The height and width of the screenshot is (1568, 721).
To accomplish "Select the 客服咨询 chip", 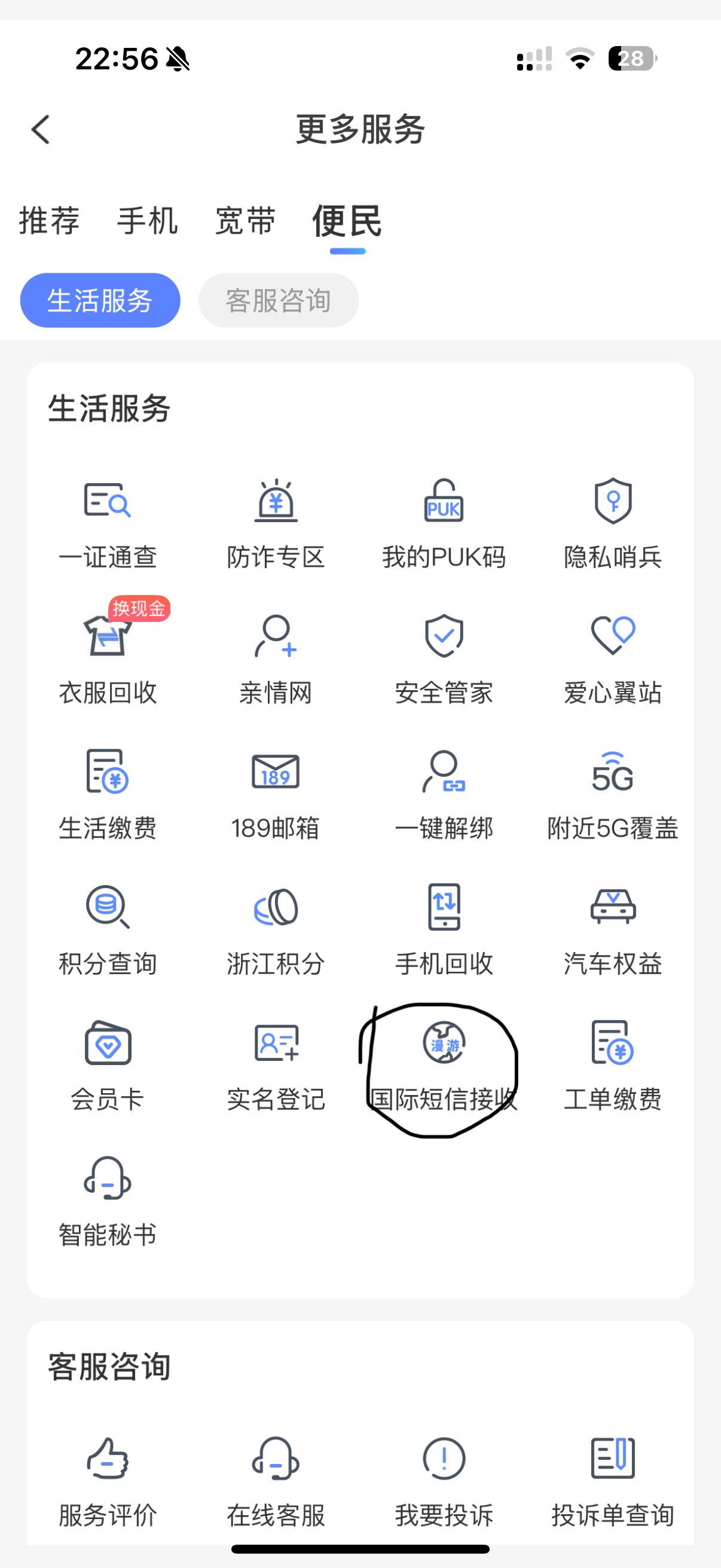I will [x=278, y=300].
